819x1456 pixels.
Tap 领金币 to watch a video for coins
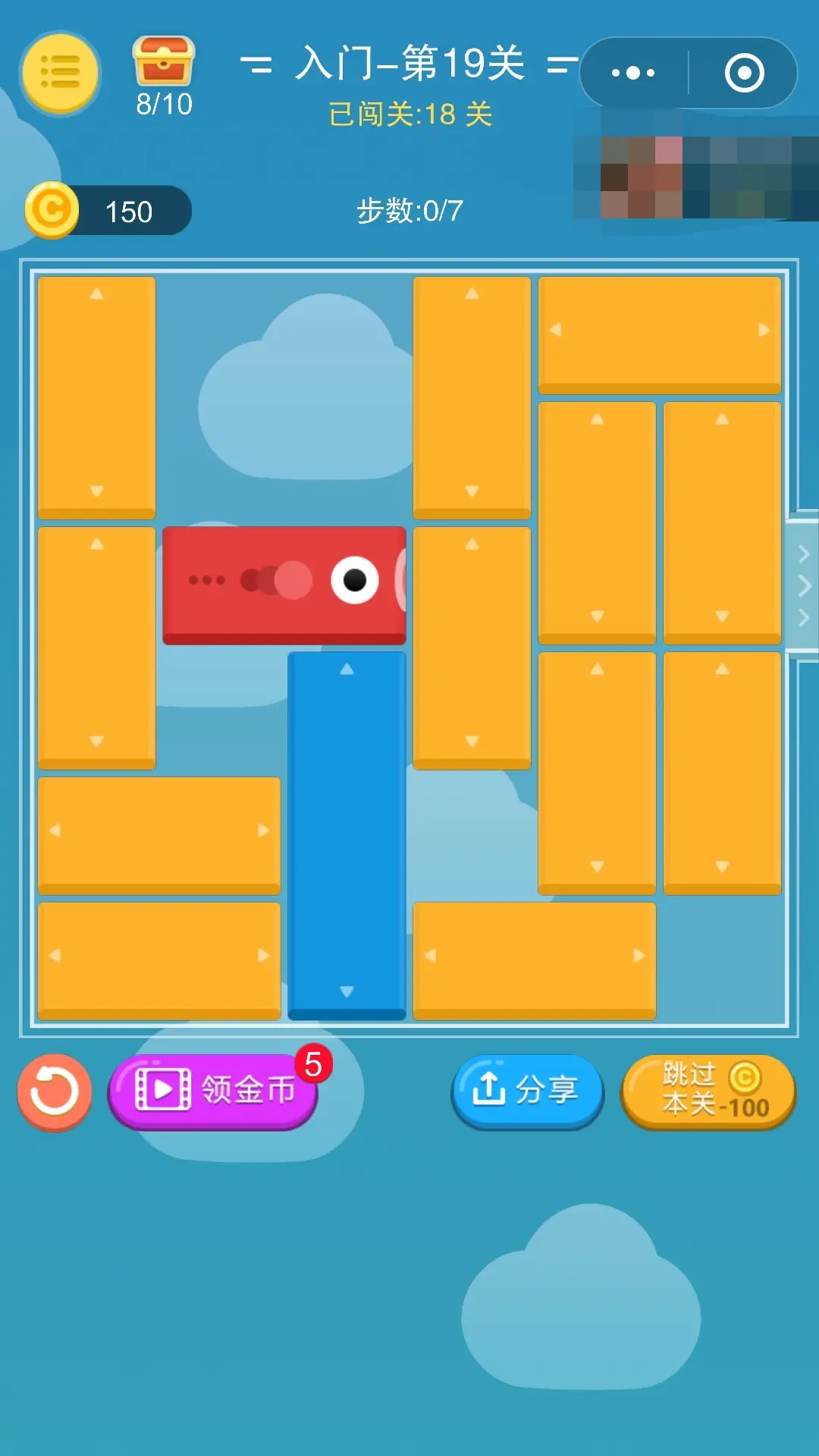[213, 1091]
